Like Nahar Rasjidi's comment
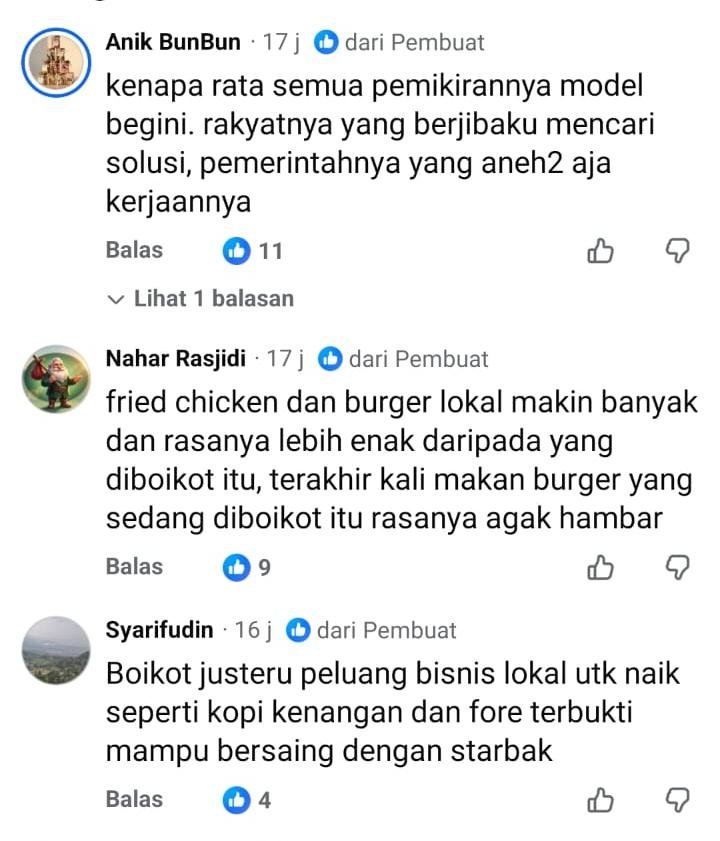 [600, 568]
